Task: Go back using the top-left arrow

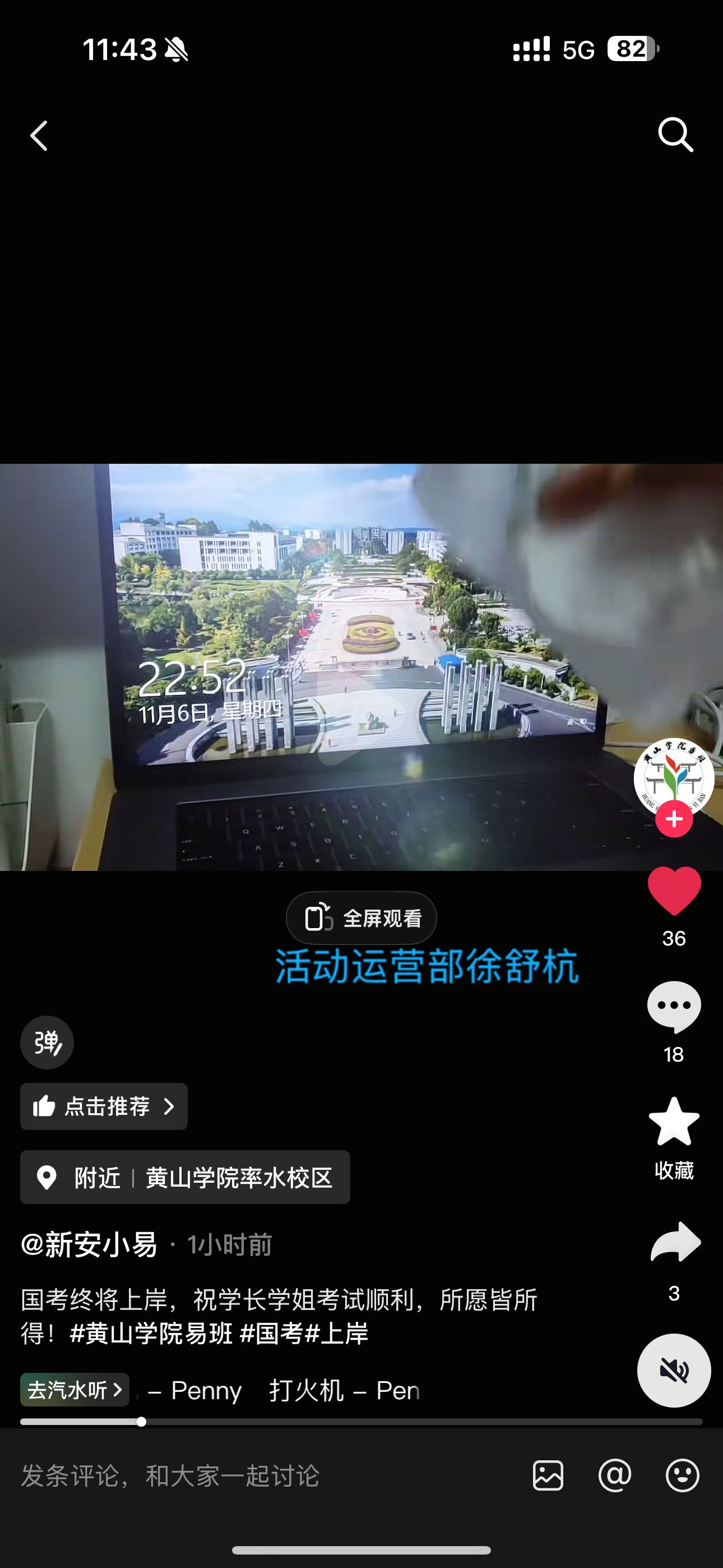Action: click(x=39, y=135)
